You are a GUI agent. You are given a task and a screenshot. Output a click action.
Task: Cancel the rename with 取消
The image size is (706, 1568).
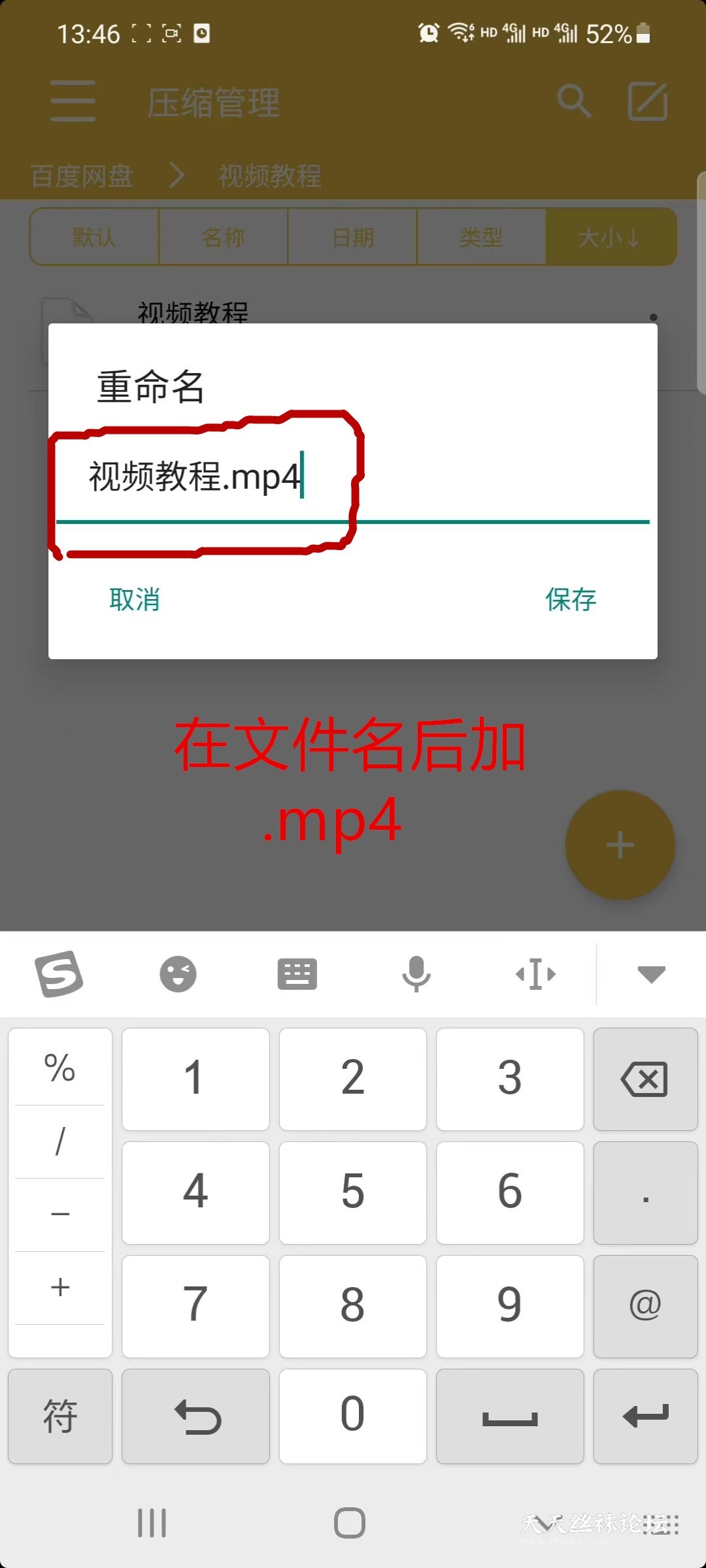(x=135, y=599)
